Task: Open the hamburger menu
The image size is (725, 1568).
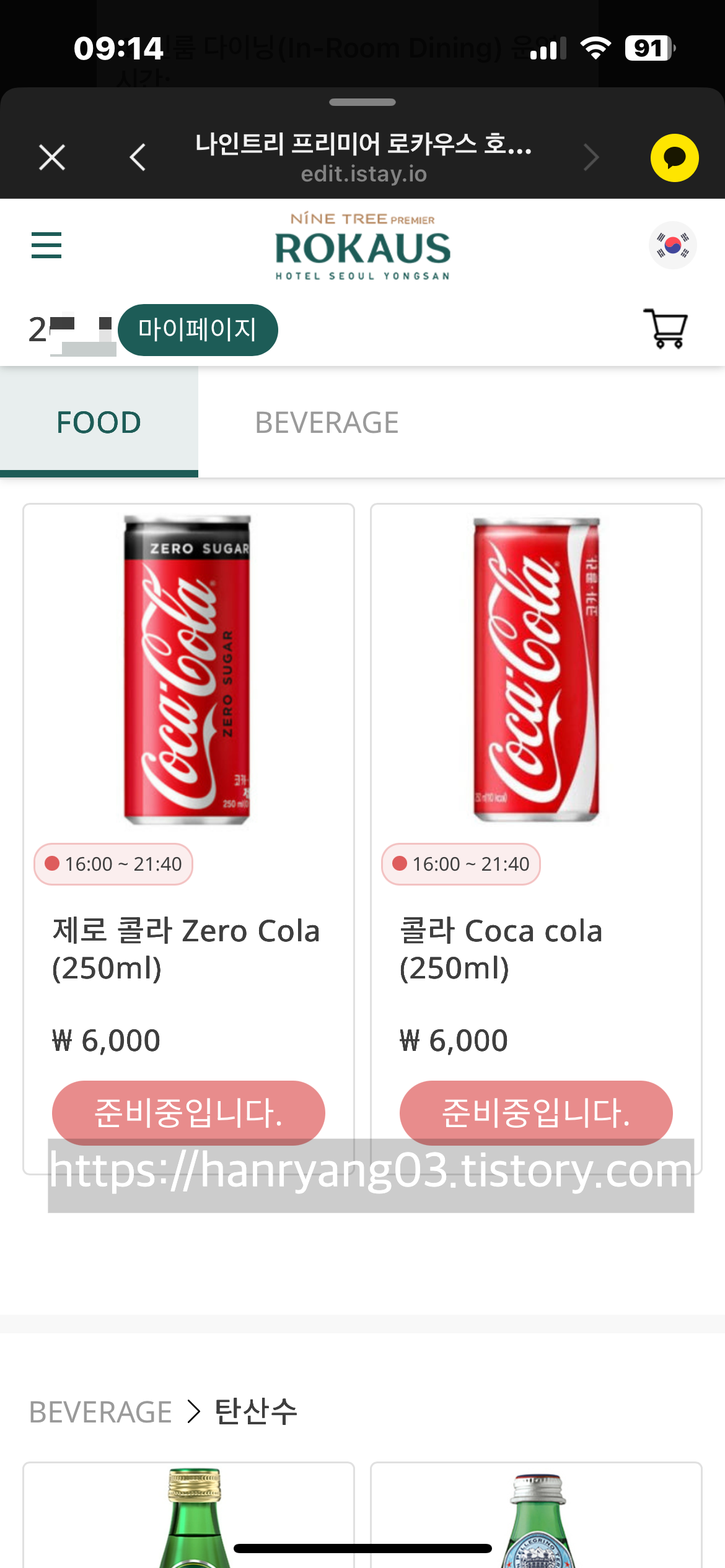Action: (x=46, y=245)
